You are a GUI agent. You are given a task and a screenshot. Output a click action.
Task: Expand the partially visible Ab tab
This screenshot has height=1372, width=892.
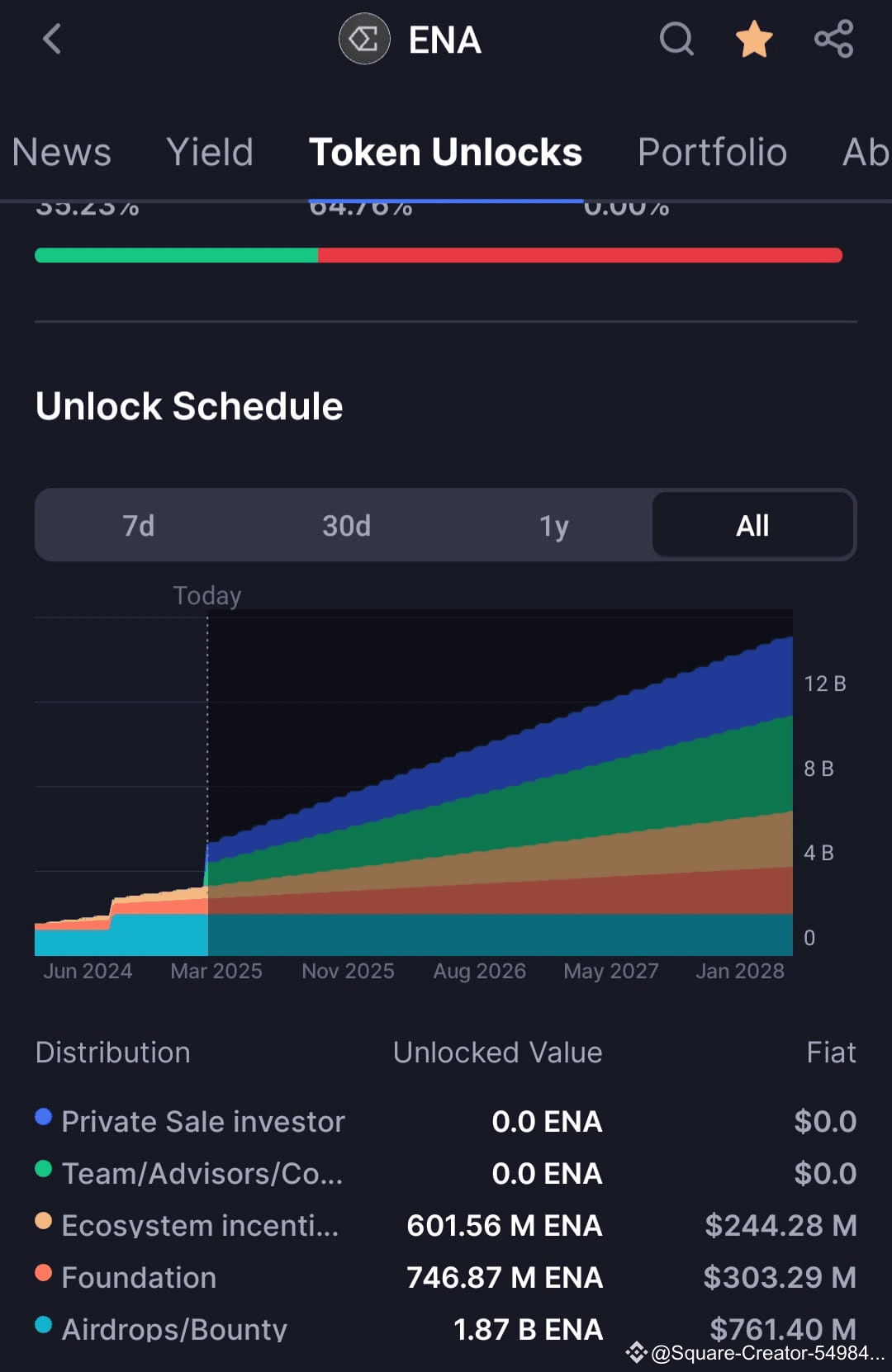865,153
